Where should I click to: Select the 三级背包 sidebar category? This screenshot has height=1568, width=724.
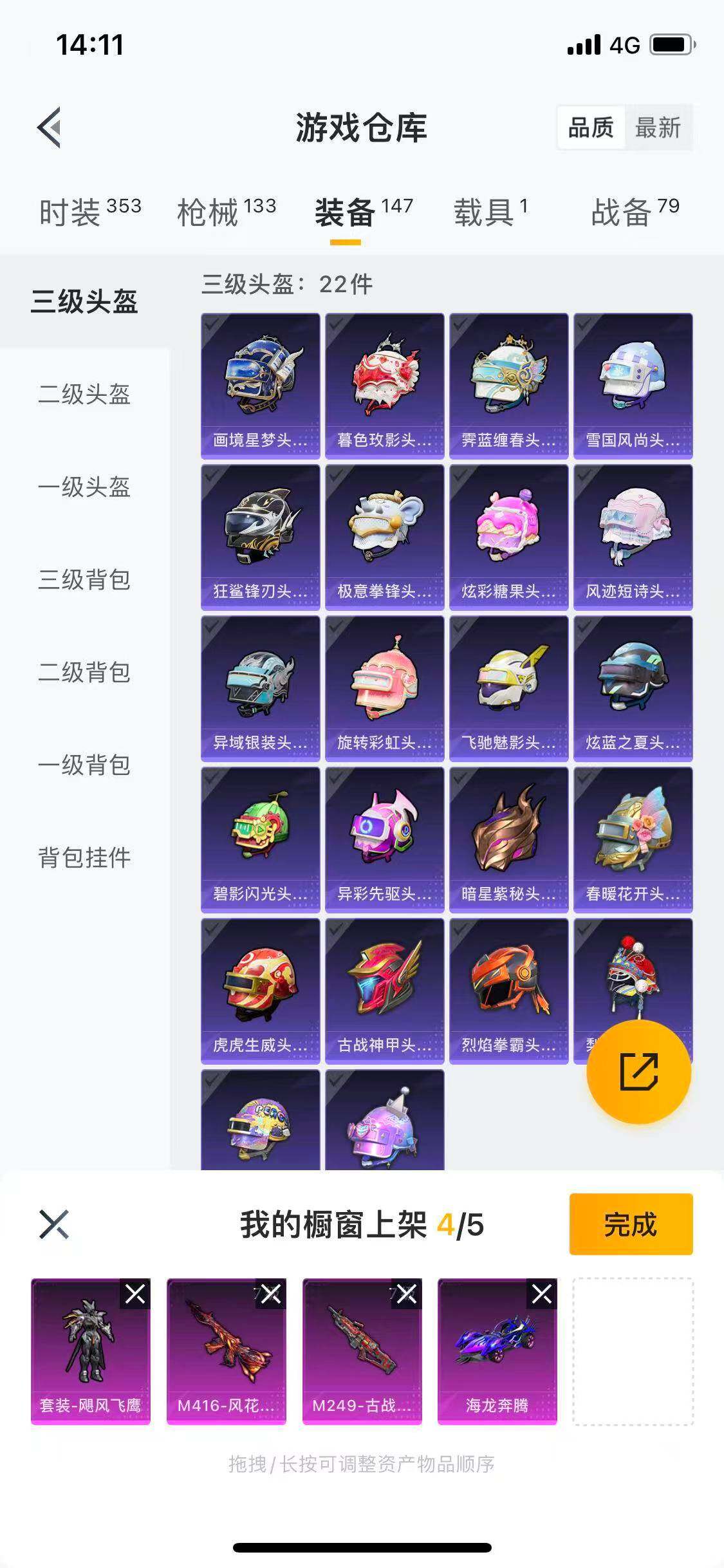pyautogui.click(x=84, y=581)
